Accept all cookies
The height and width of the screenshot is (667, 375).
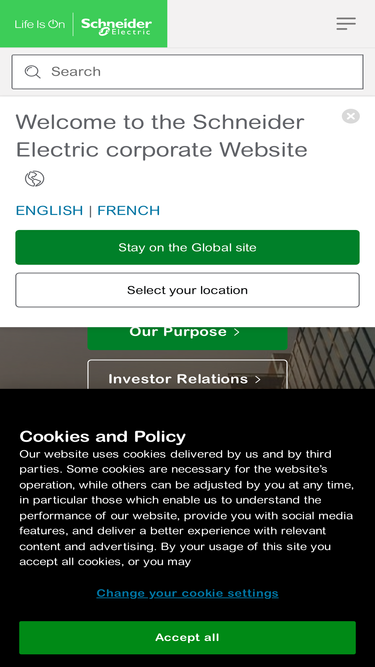pos(188,637)
